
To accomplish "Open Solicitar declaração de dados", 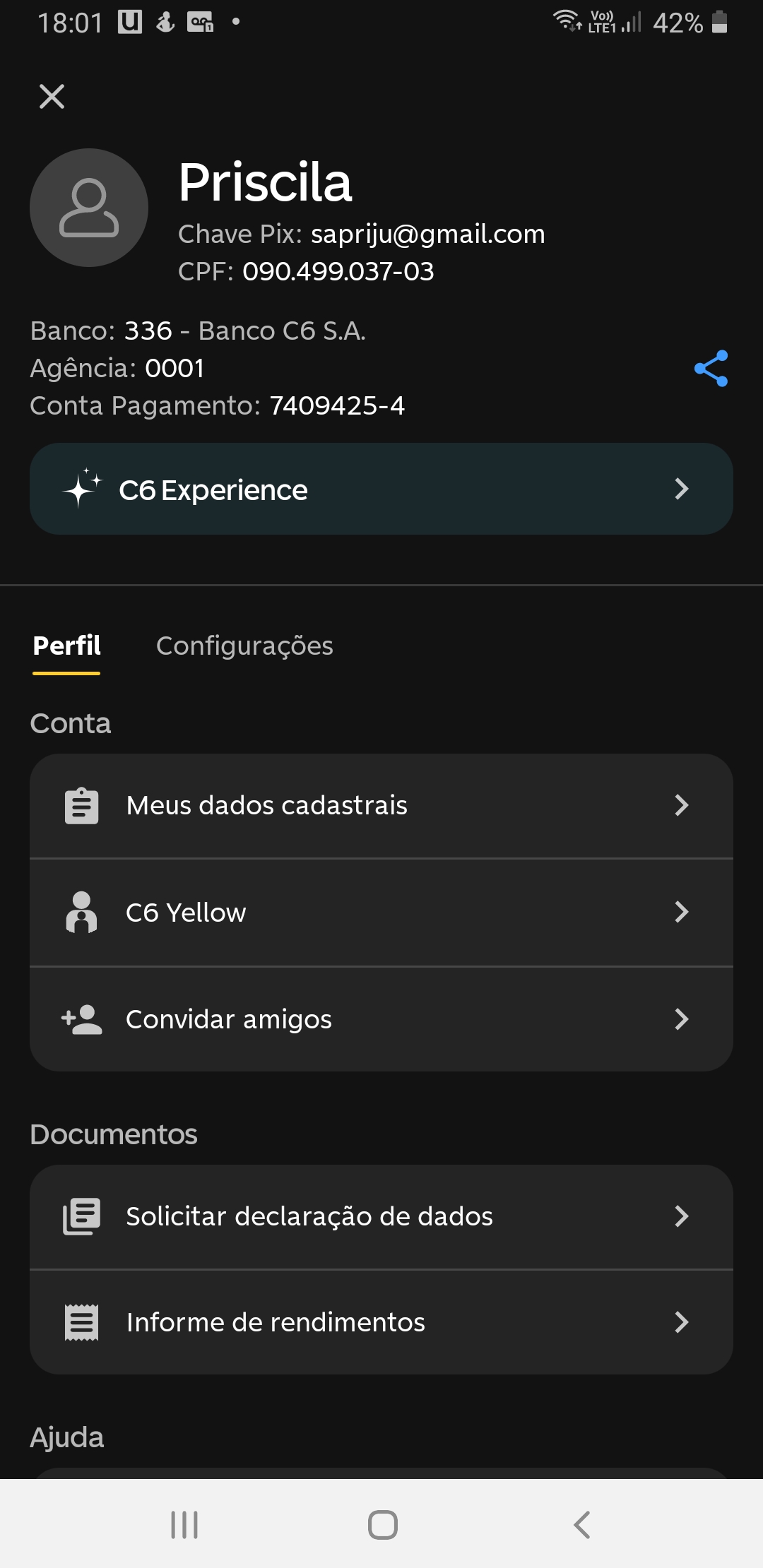I will pyautogui.click(x=381, y=1216).
